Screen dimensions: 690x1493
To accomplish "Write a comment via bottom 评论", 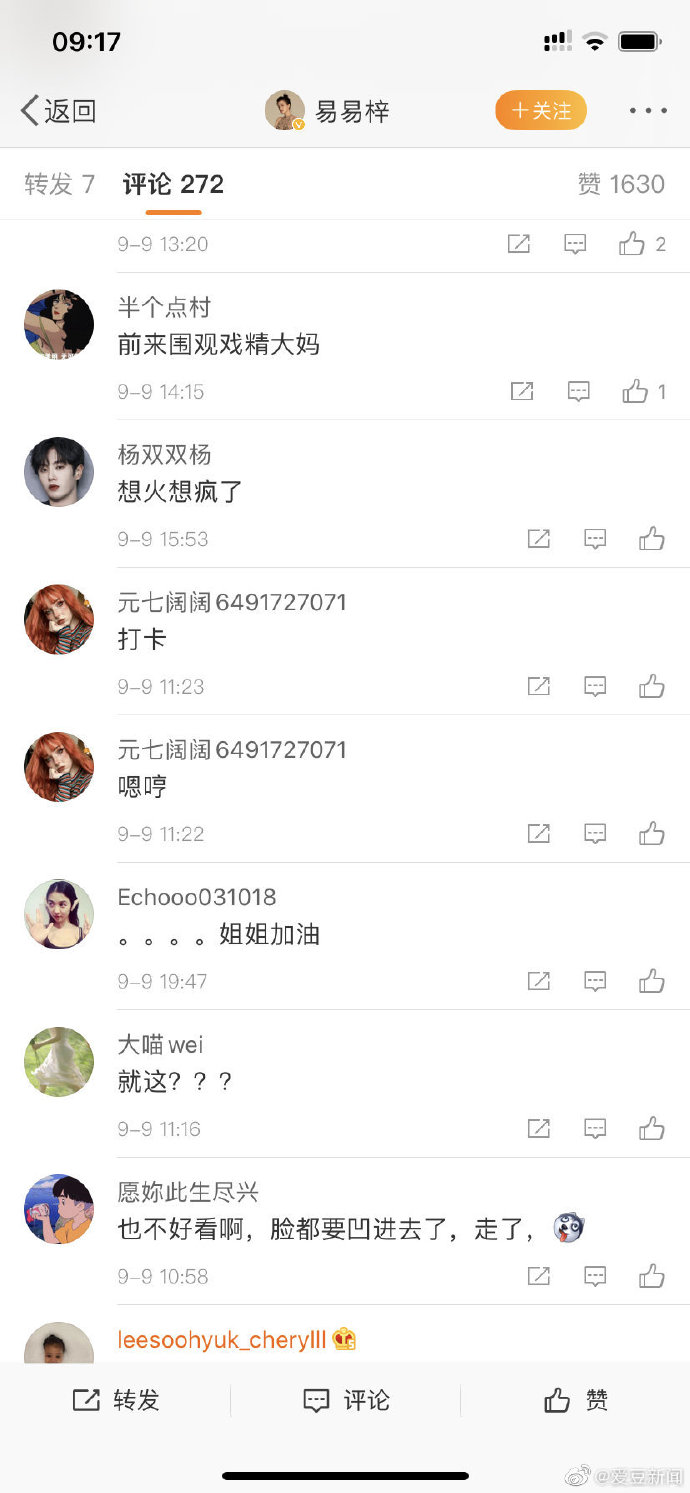I will (346, 1401).
